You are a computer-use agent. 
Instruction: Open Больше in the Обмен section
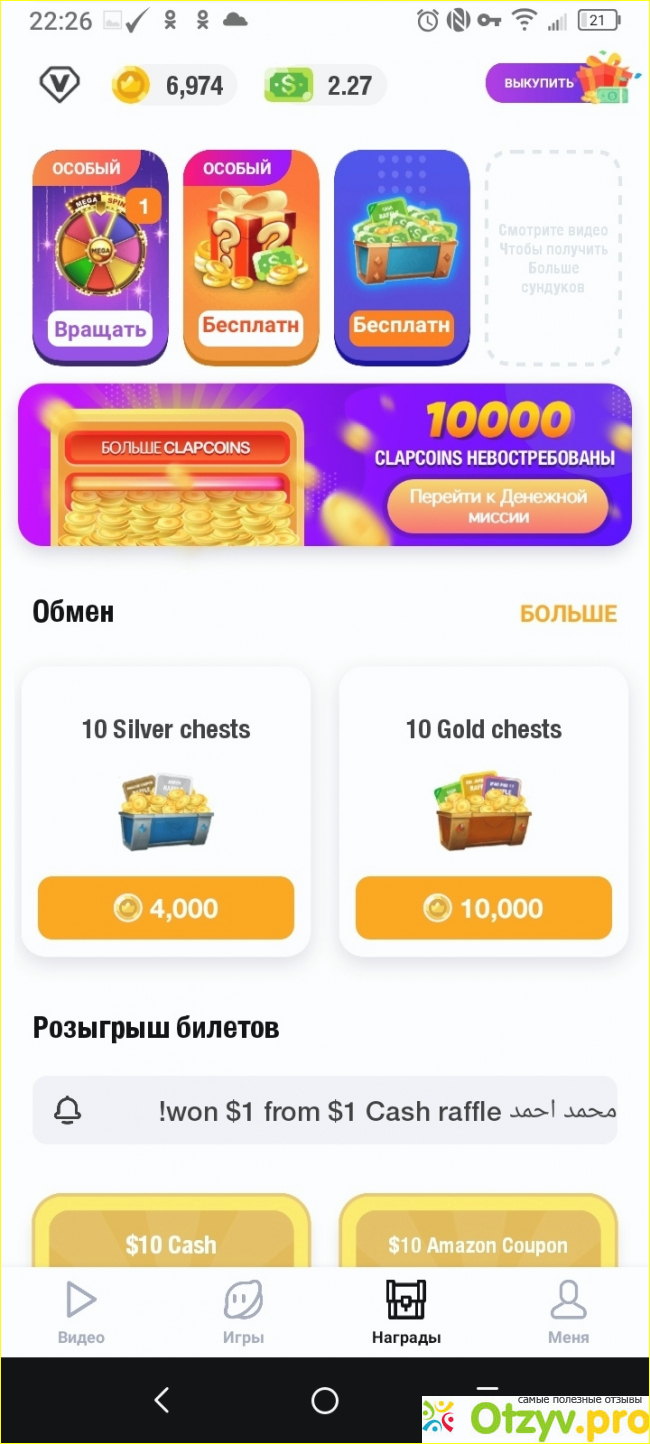coord(568,613)
